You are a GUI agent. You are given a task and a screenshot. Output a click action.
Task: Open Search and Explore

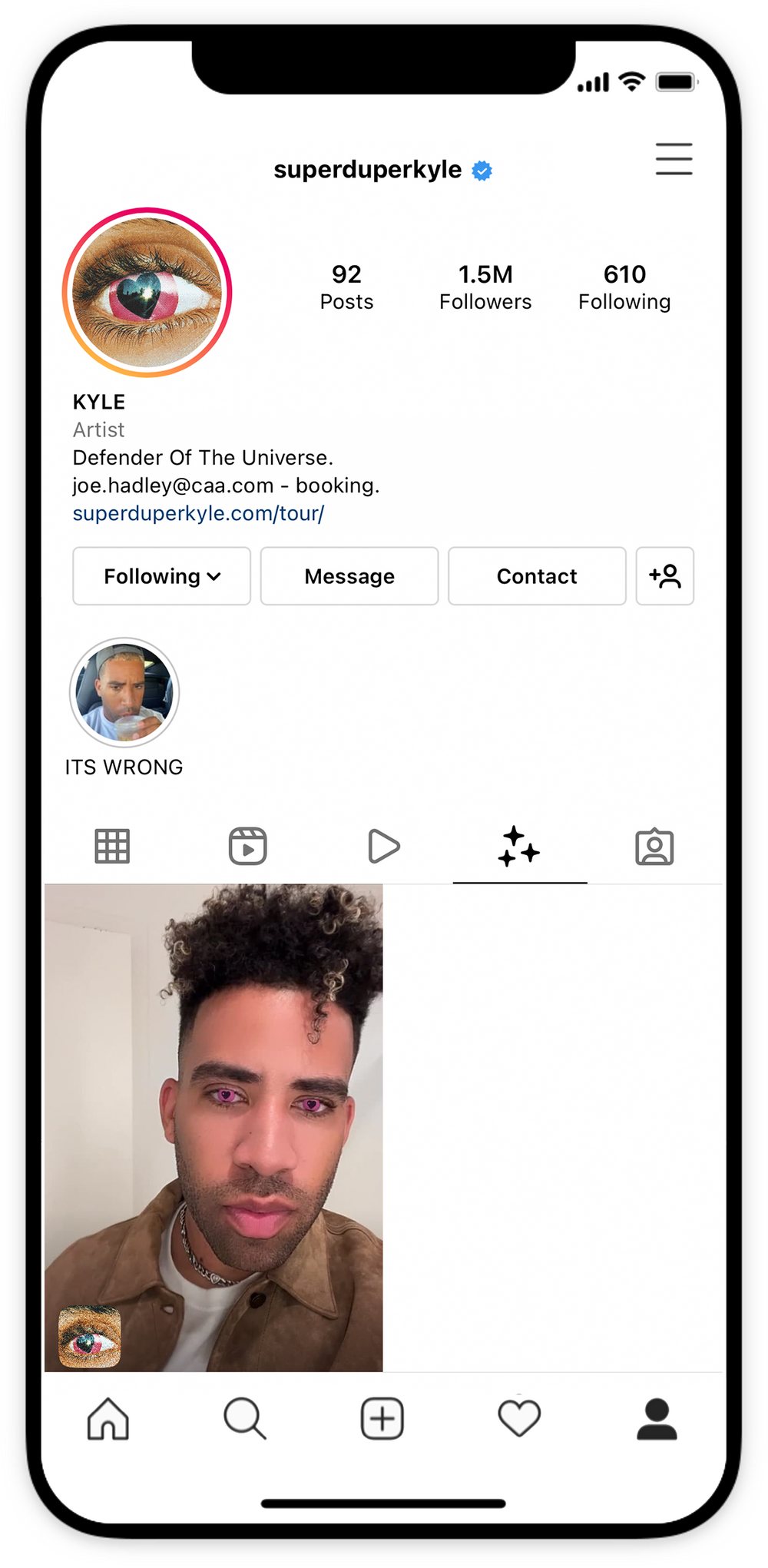coord(245,1418)
